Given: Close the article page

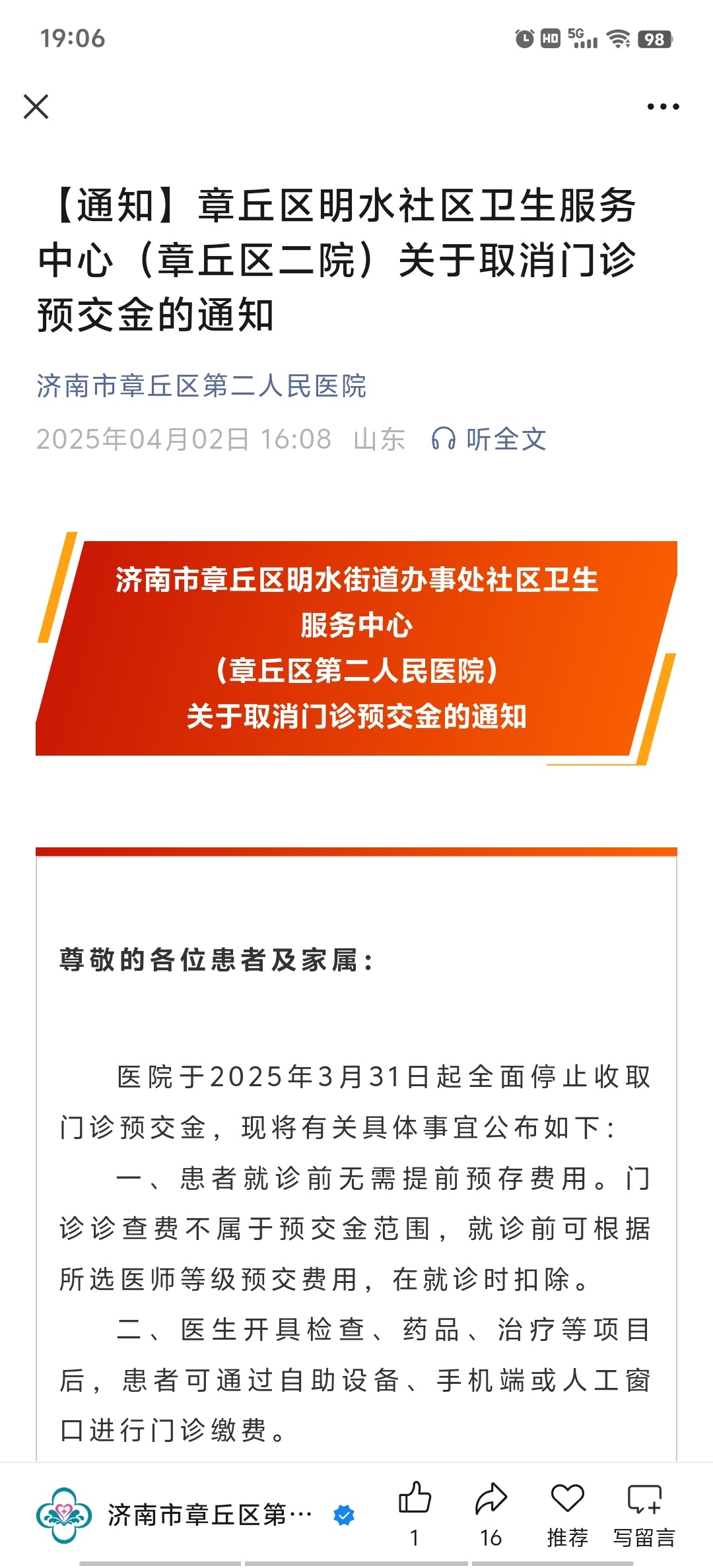Looking at the screenshot, I should pyautogui.click(x=36, y=106).
